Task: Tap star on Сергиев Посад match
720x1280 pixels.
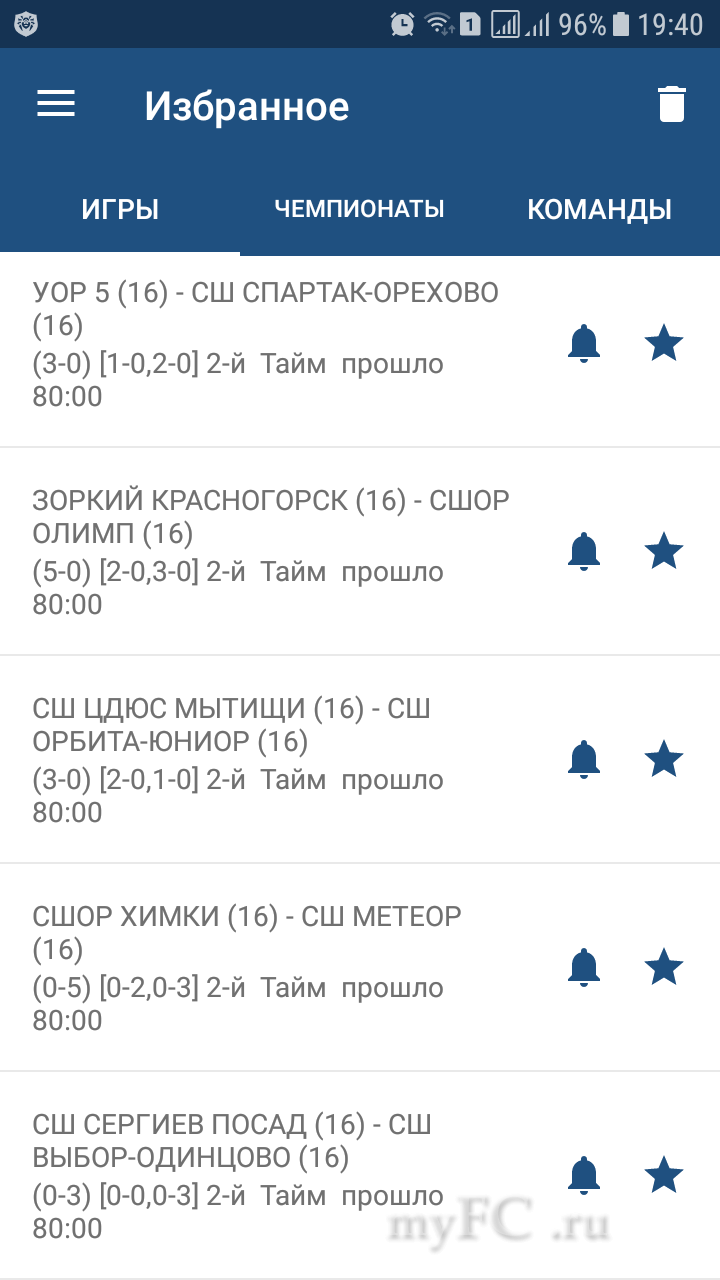Action: coord(664,1175)
